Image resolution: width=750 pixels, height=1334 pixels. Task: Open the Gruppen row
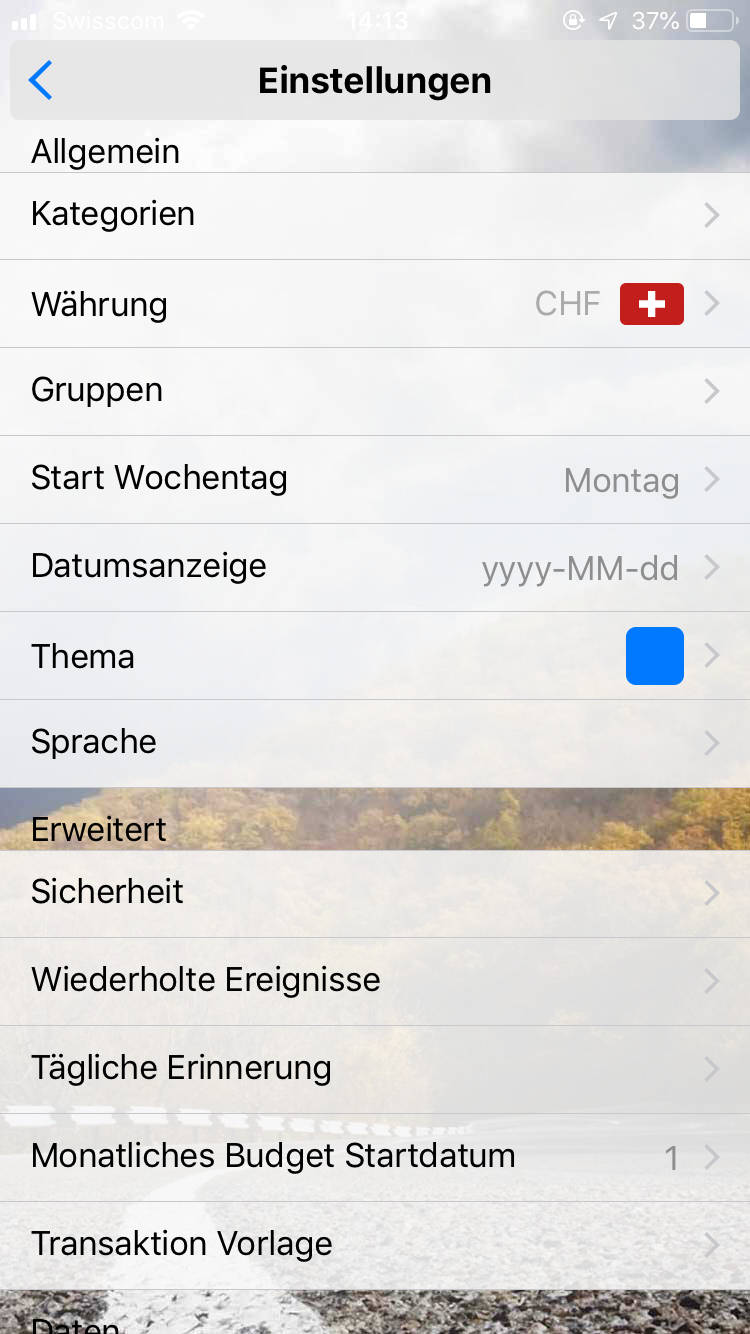375,392
